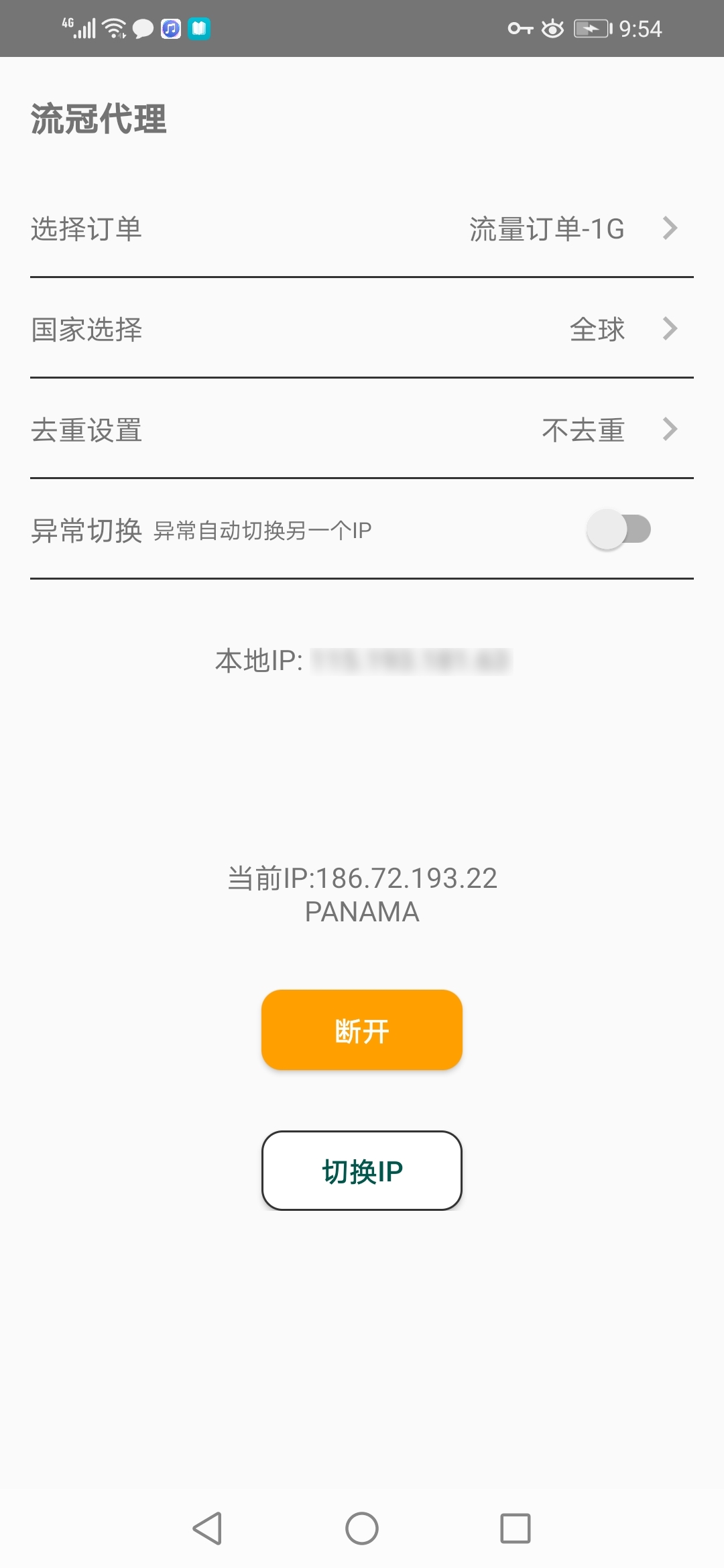
Task: Toggle automatic IP switching on
Action: [x=617, y=529]
